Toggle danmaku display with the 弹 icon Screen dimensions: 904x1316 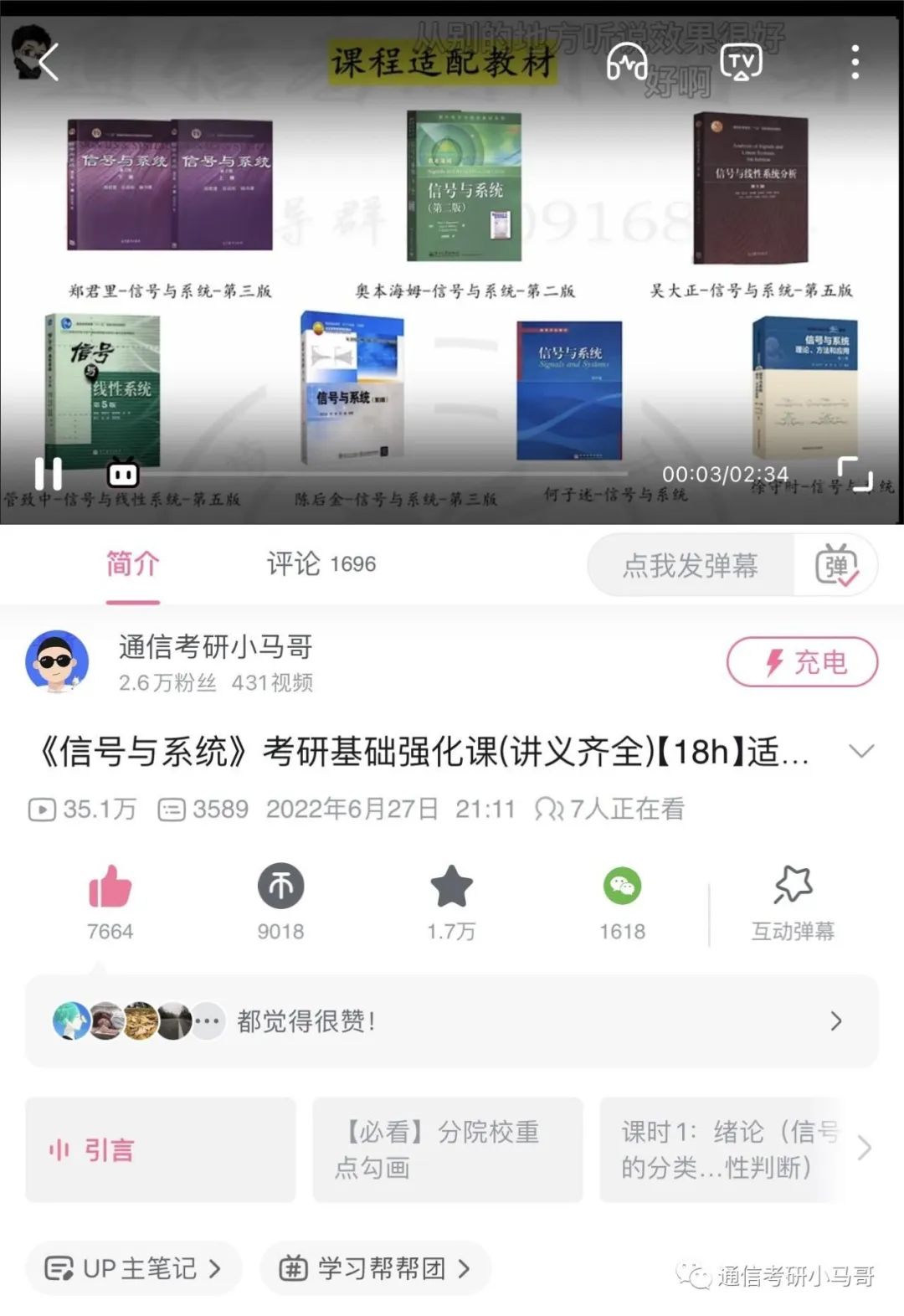point(838,566)
